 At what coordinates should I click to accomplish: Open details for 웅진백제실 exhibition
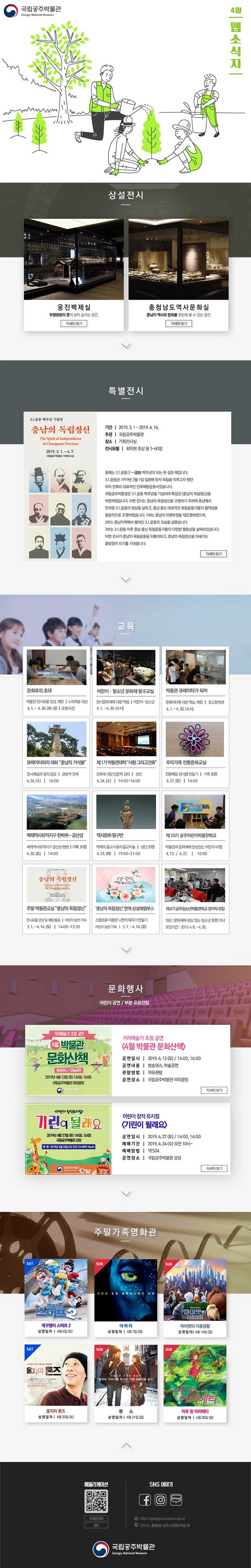tap(73, 323)
